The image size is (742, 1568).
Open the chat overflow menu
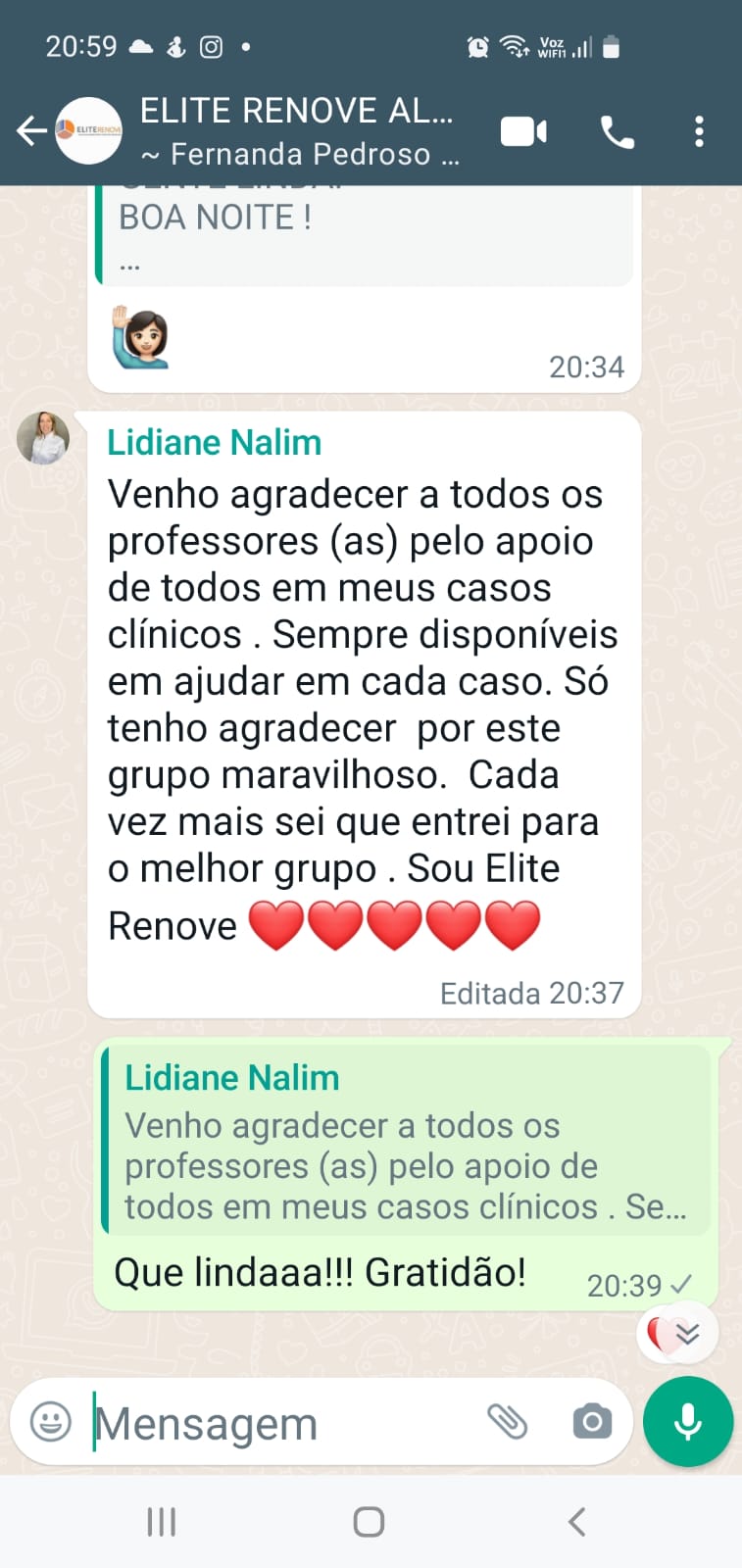click(699, 131)
